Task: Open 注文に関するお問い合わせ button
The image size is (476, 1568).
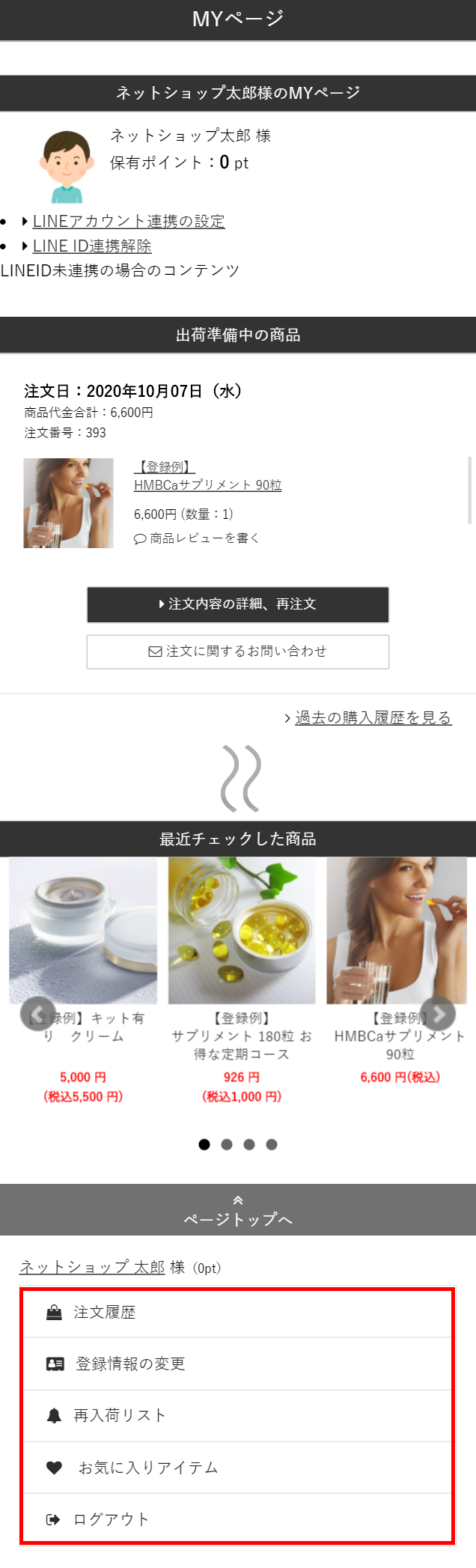Action: tap(237, 651)
